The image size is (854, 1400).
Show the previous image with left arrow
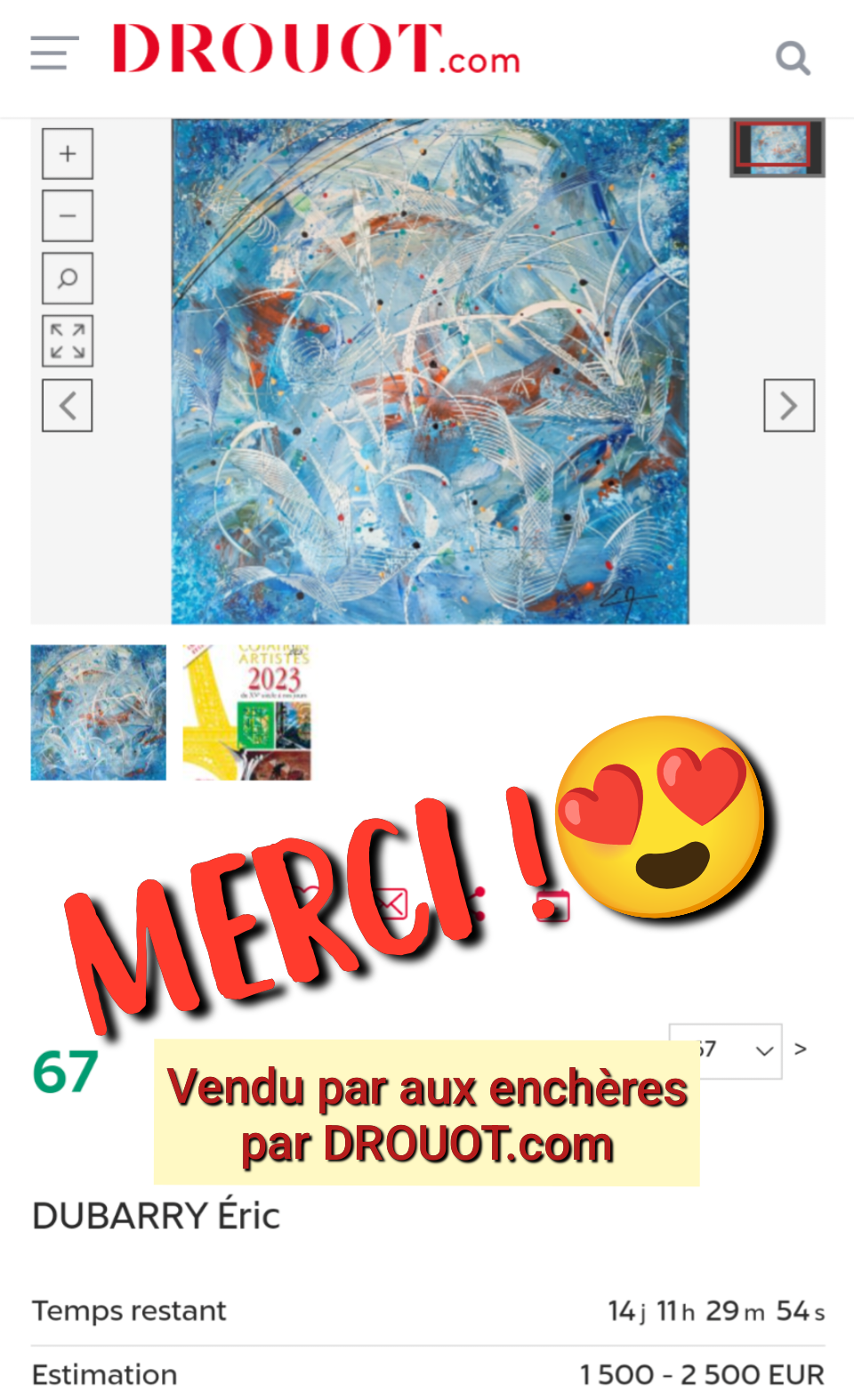(68, 406)
